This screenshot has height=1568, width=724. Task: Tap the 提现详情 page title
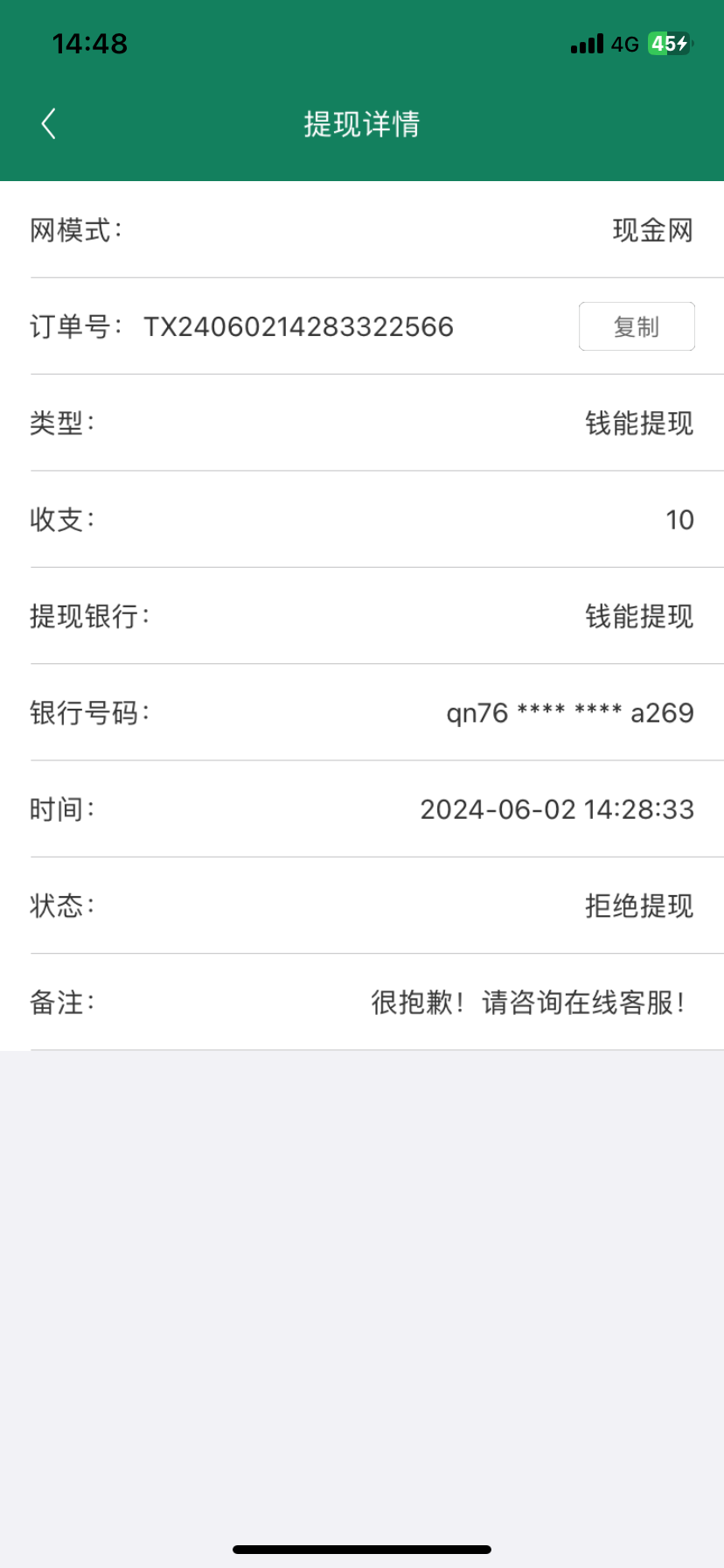tap(362, 124)
